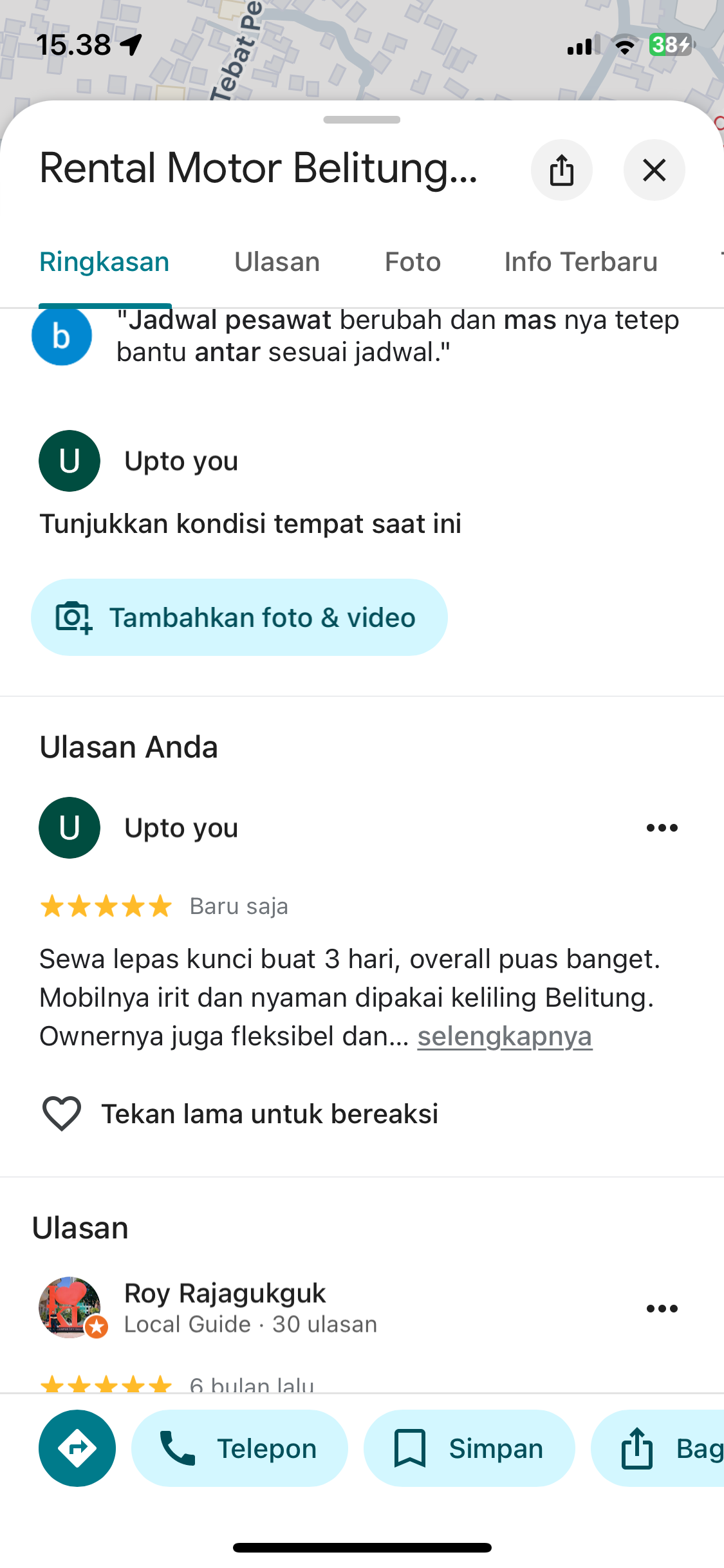Screen dimensions: 724x1568
Task: Switch to Info Terbaru tab
Action: pyautogui.click(x=580, y=262)
